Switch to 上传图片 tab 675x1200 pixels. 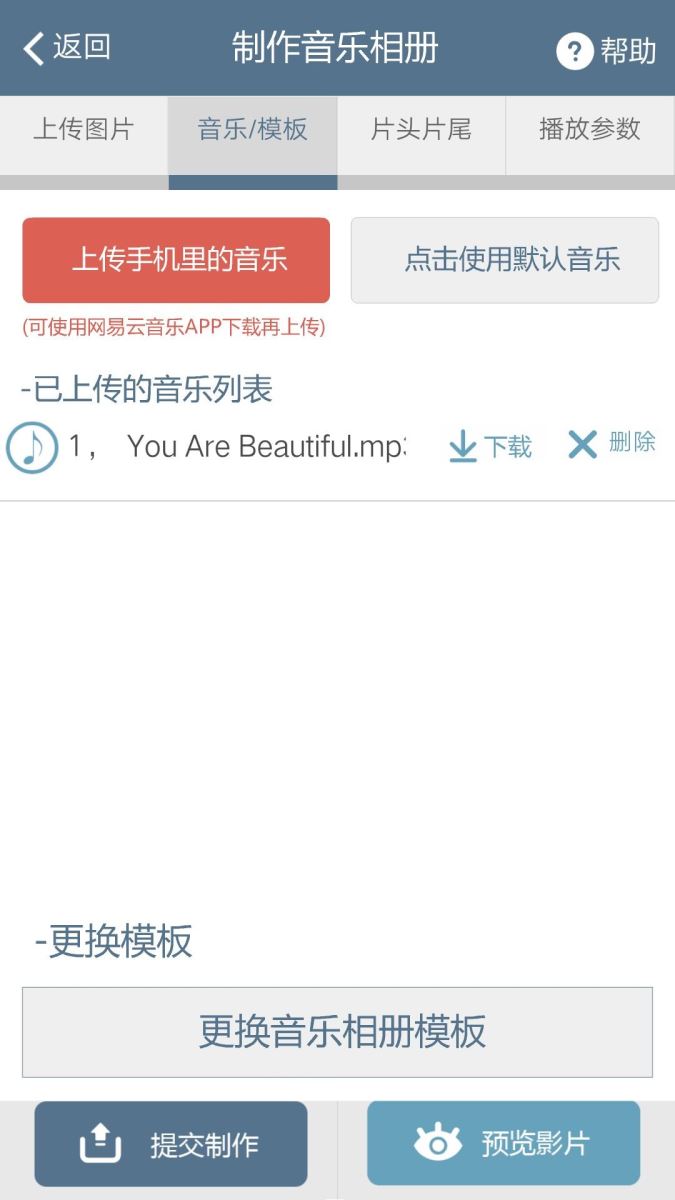(x=84, y=129)
